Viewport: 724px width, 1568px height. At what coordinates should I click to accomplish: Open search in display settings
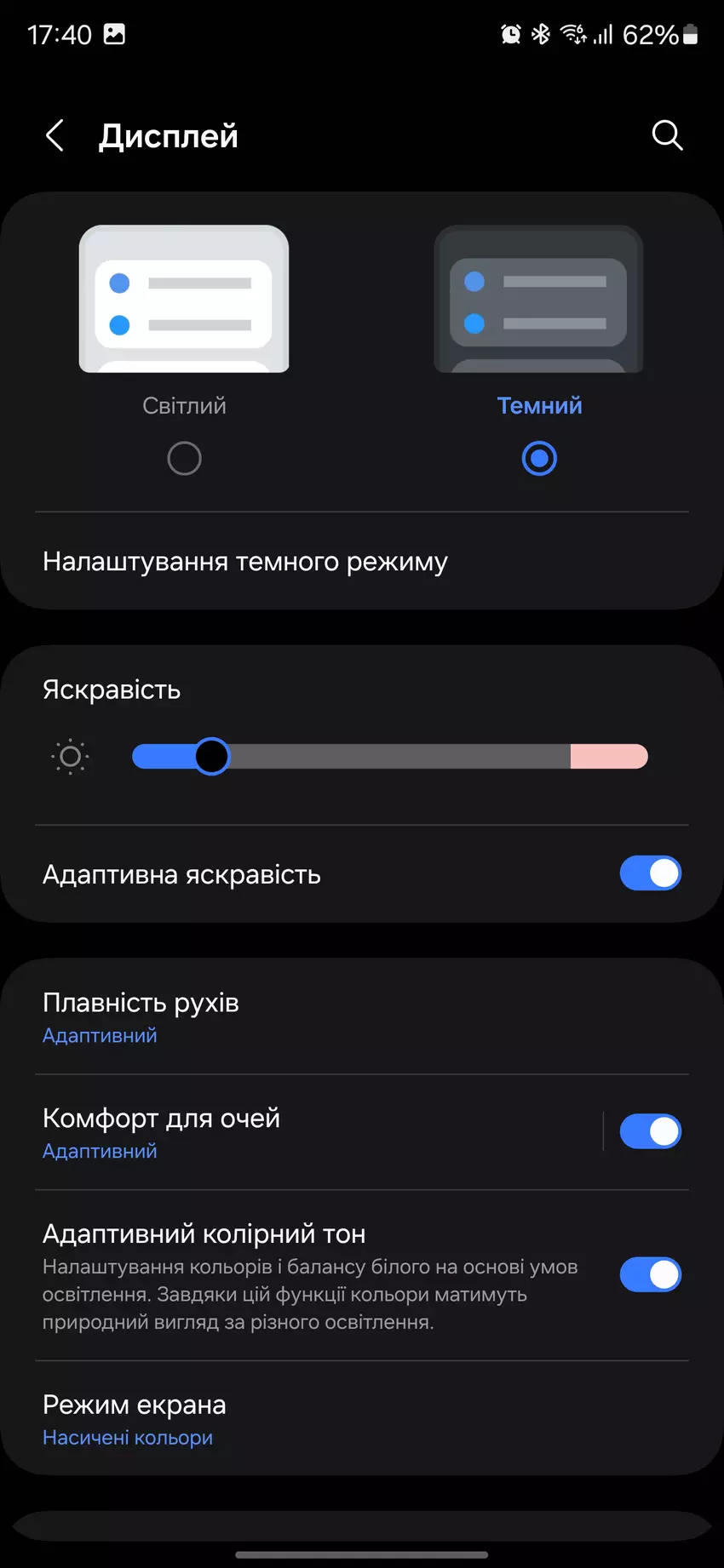[667, 134]
